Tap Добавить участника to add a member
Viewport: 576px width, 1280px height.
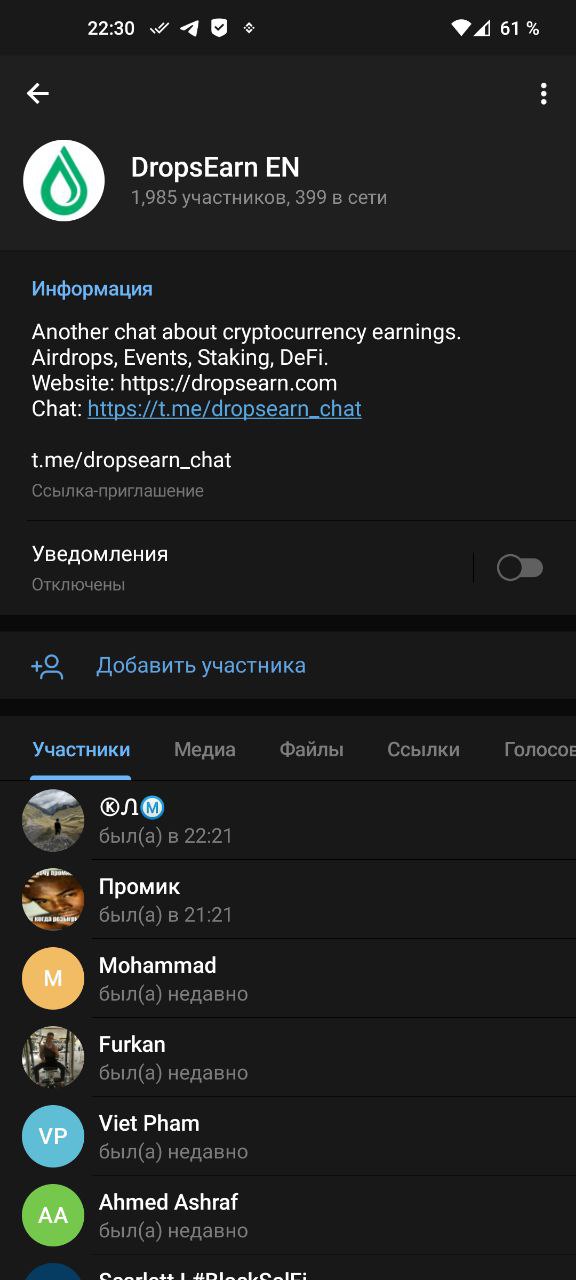288,666
